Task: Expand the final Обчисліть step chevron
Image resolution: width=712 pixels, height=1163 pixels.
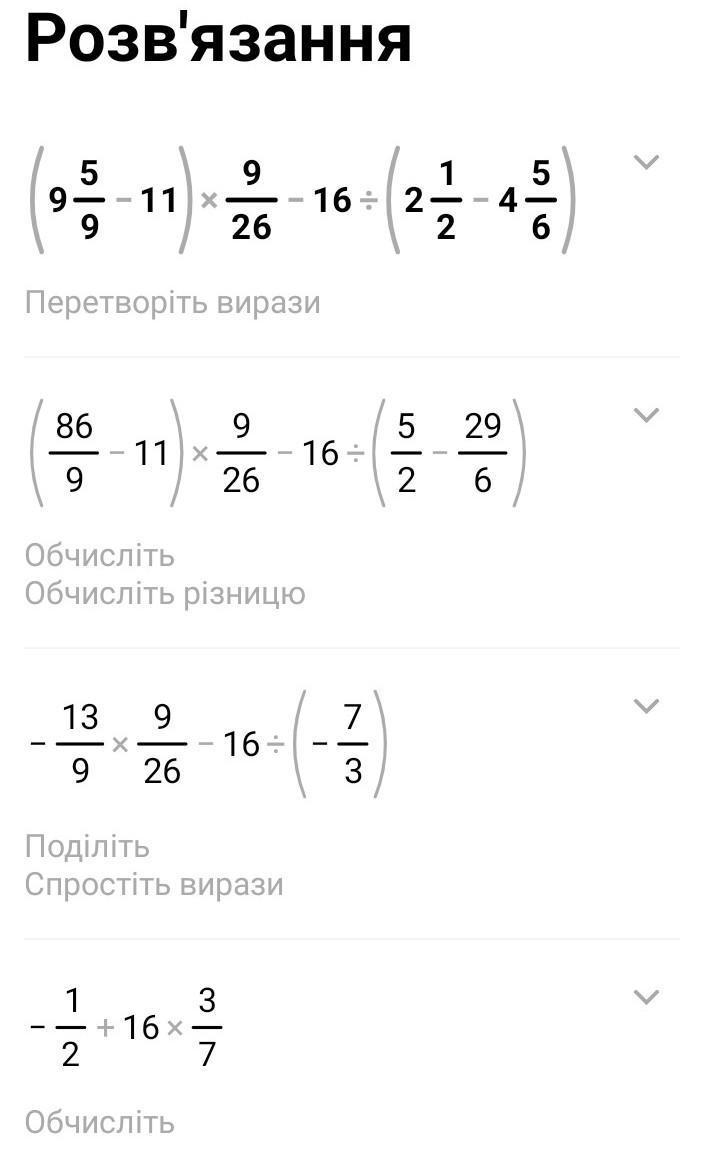Action: pyautogui.click(x=647, y=997)
